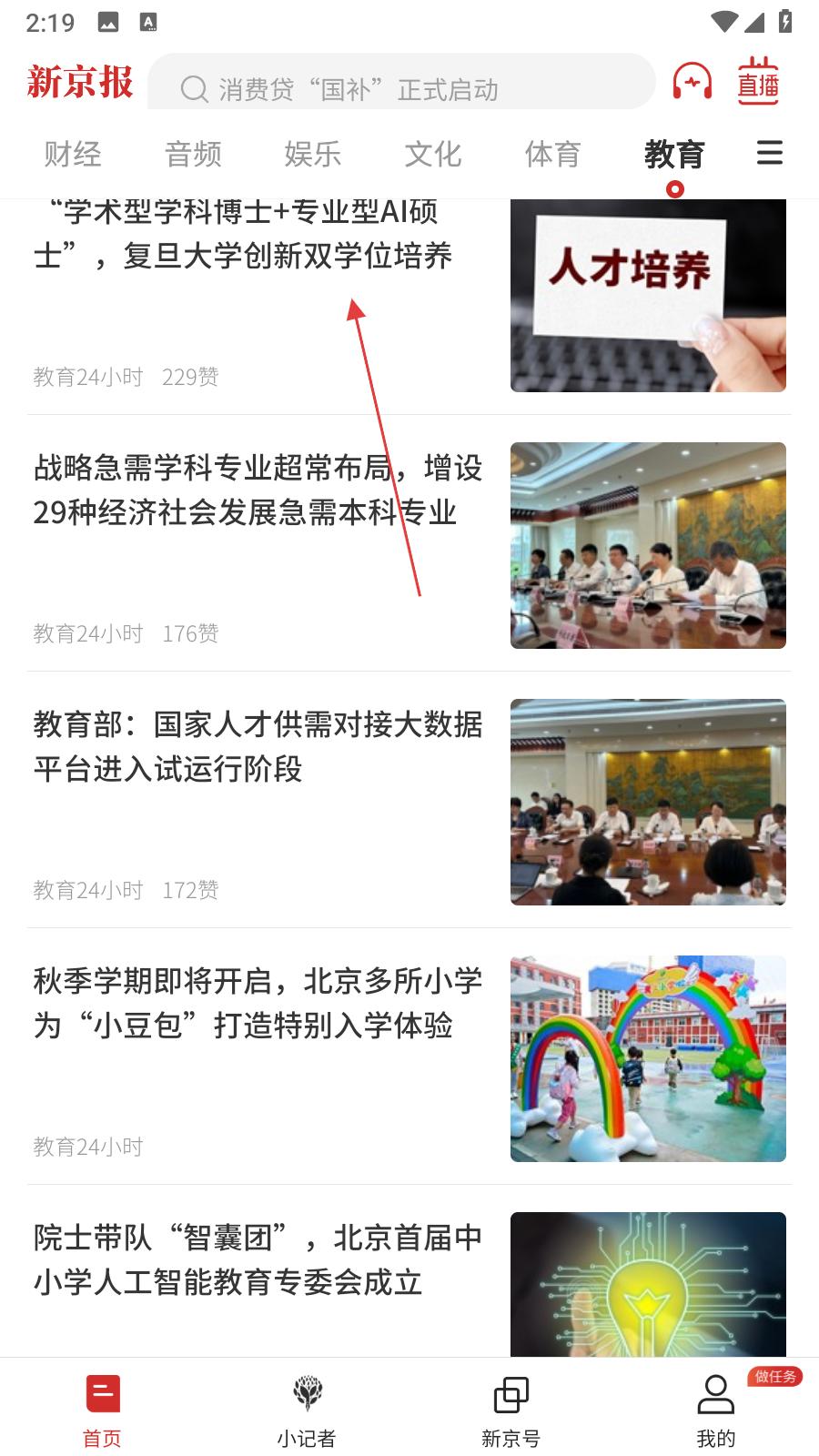The image size is (819, 1456).
Task: Go to the 首页 tab
Action: tap(102, 1410)
